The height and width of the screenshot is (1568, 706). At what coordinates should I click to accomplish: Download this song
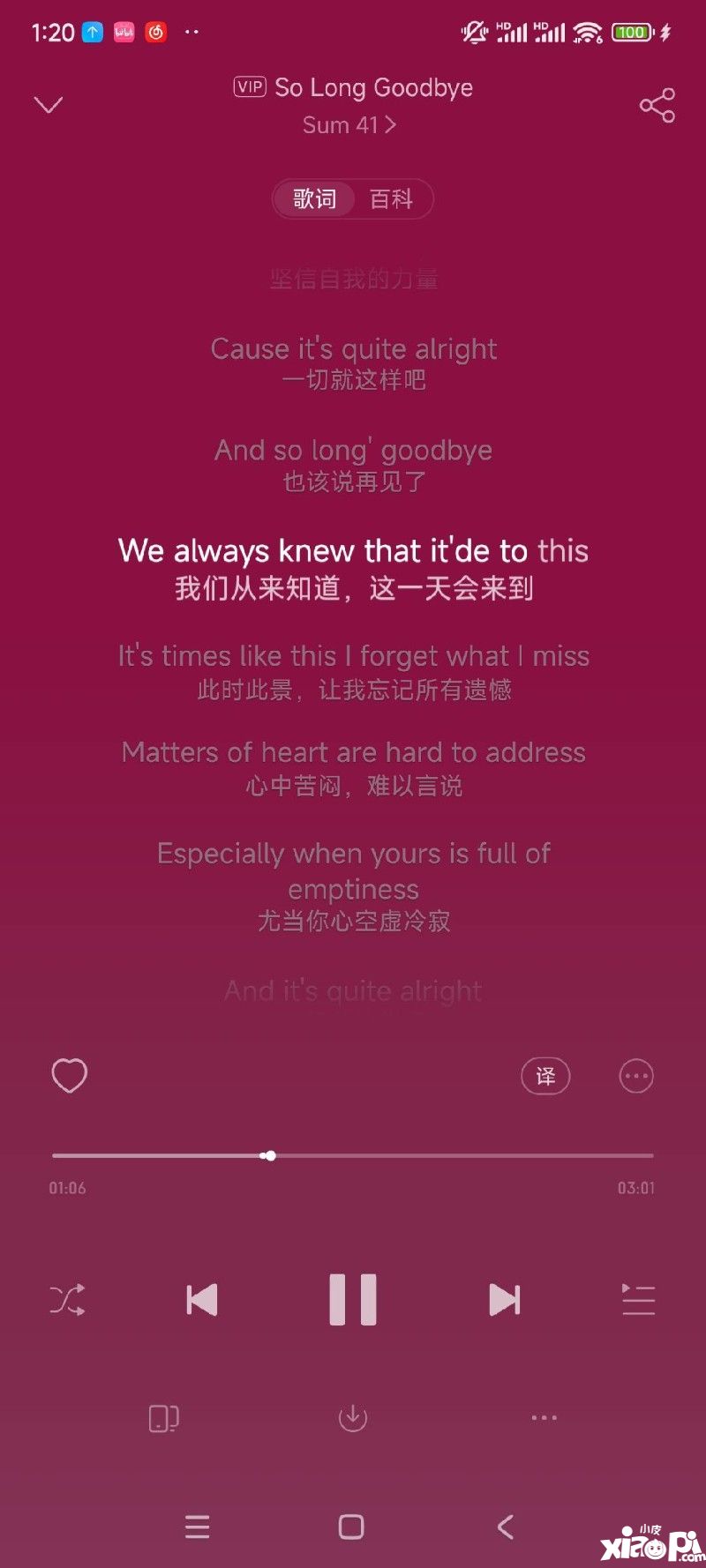(x=353, y=1418)
